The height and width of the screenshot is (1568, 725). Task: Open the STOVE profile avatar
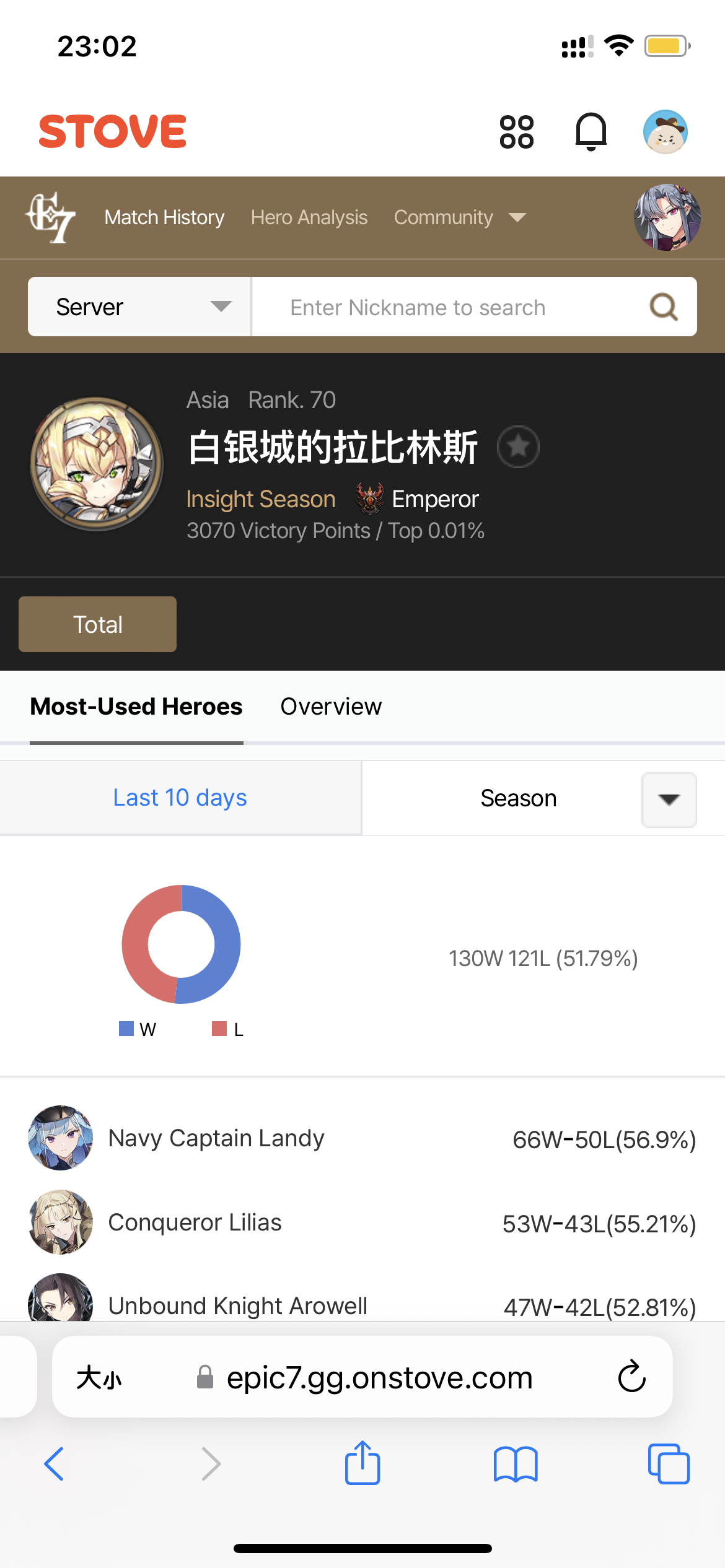click(x=665, y=132)
